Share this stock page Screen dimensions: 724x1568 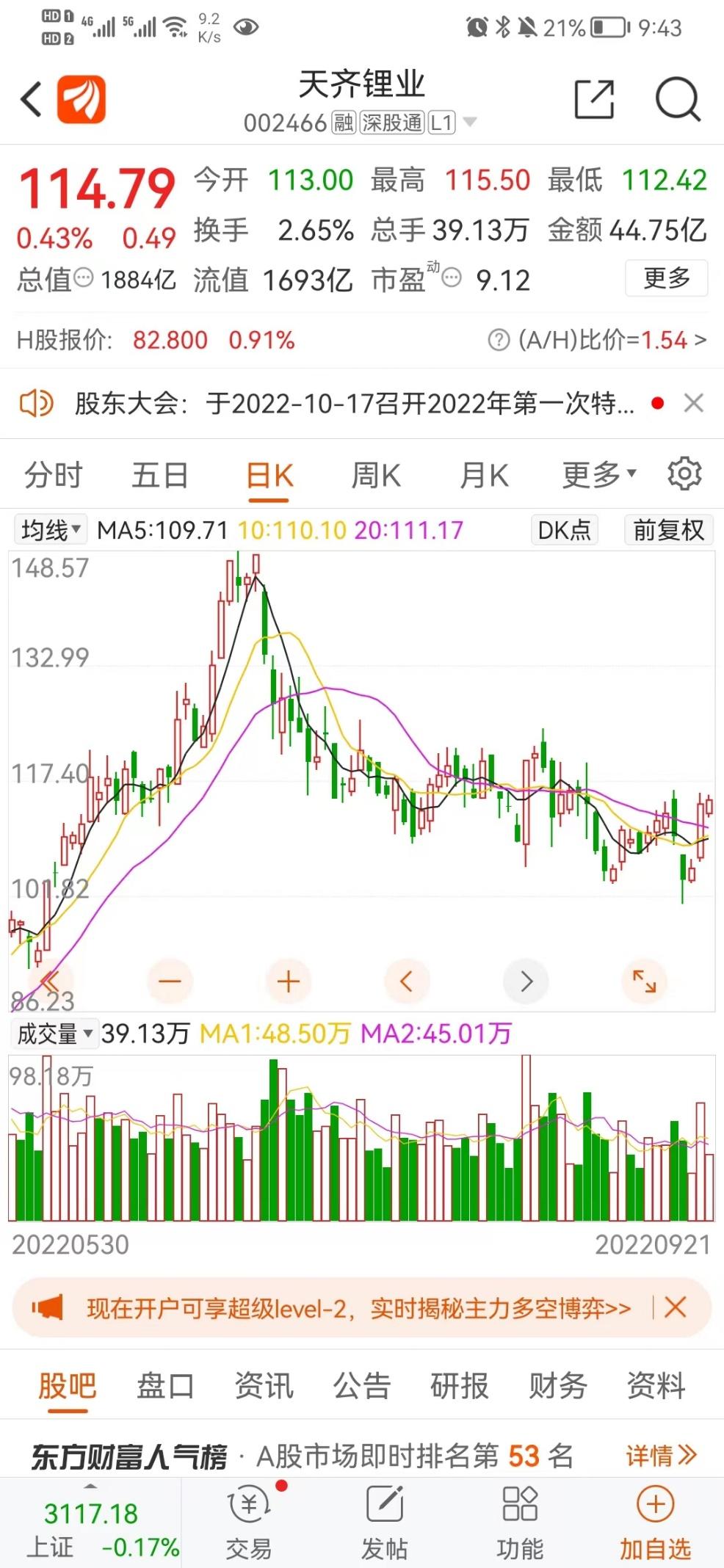593,99
